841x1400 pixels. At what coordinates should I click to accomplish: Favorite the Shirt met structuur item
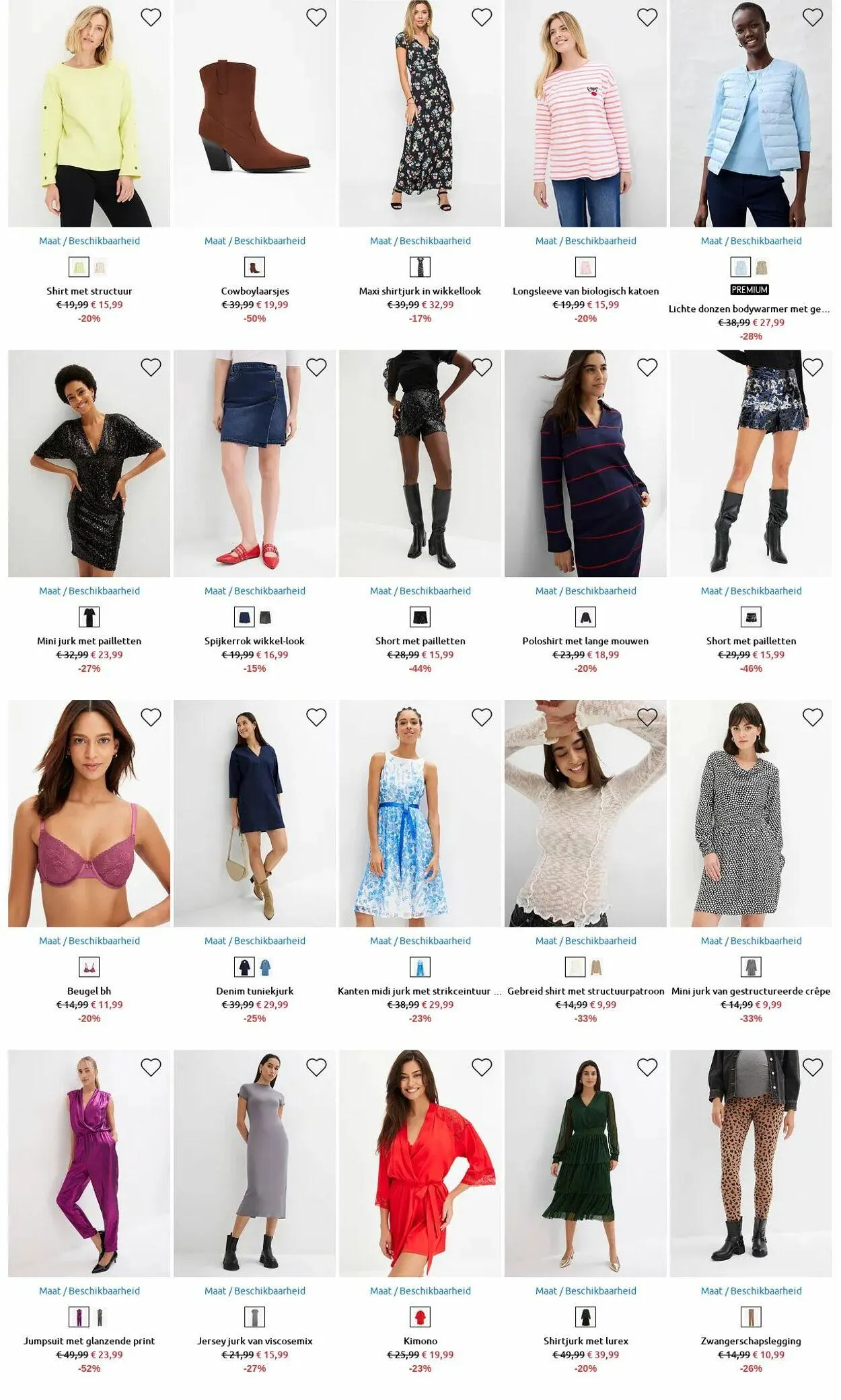(x=151, y=17)
